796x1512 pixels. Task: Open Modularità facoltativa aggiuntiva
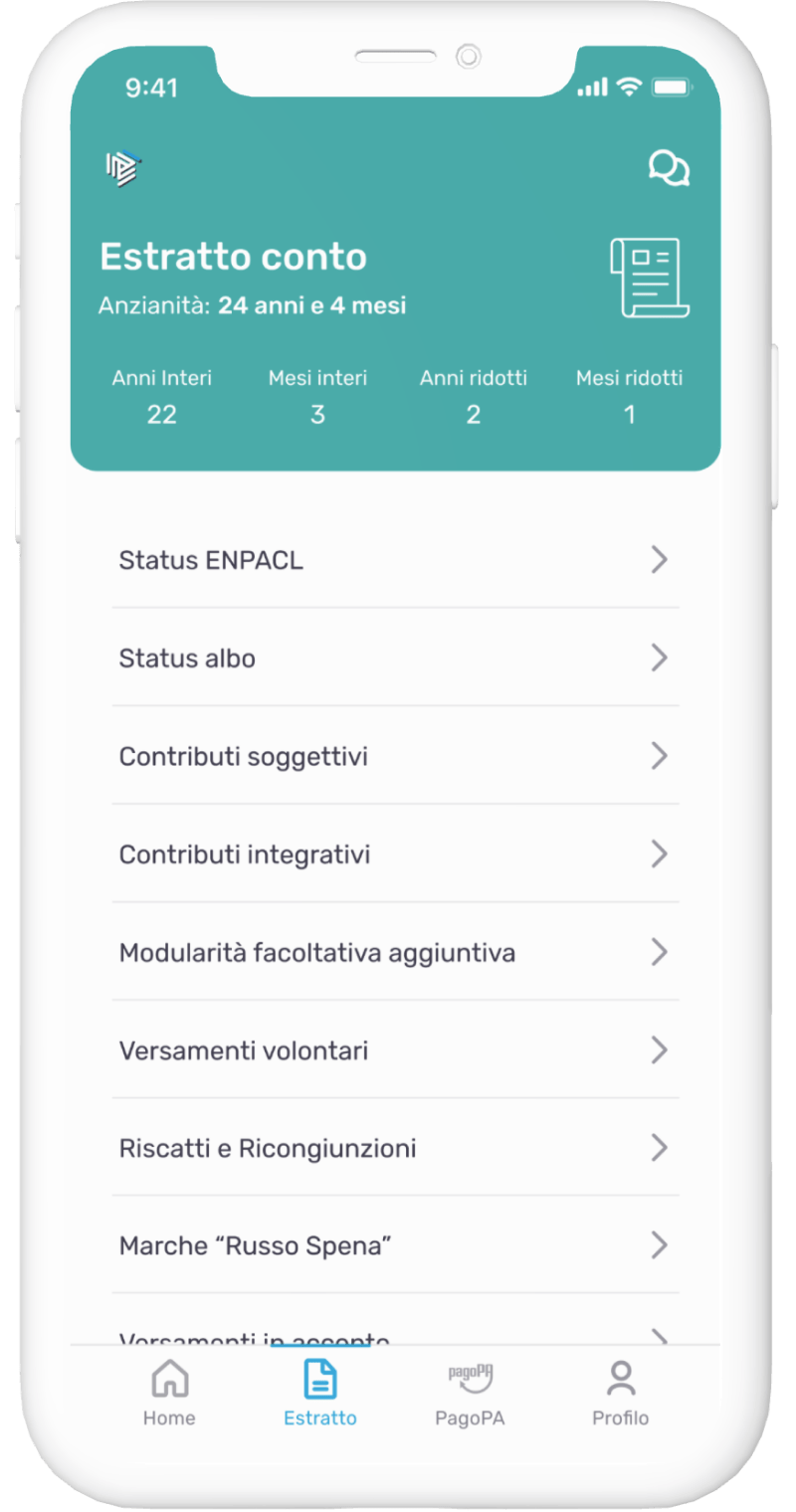(x=395, y=953)
